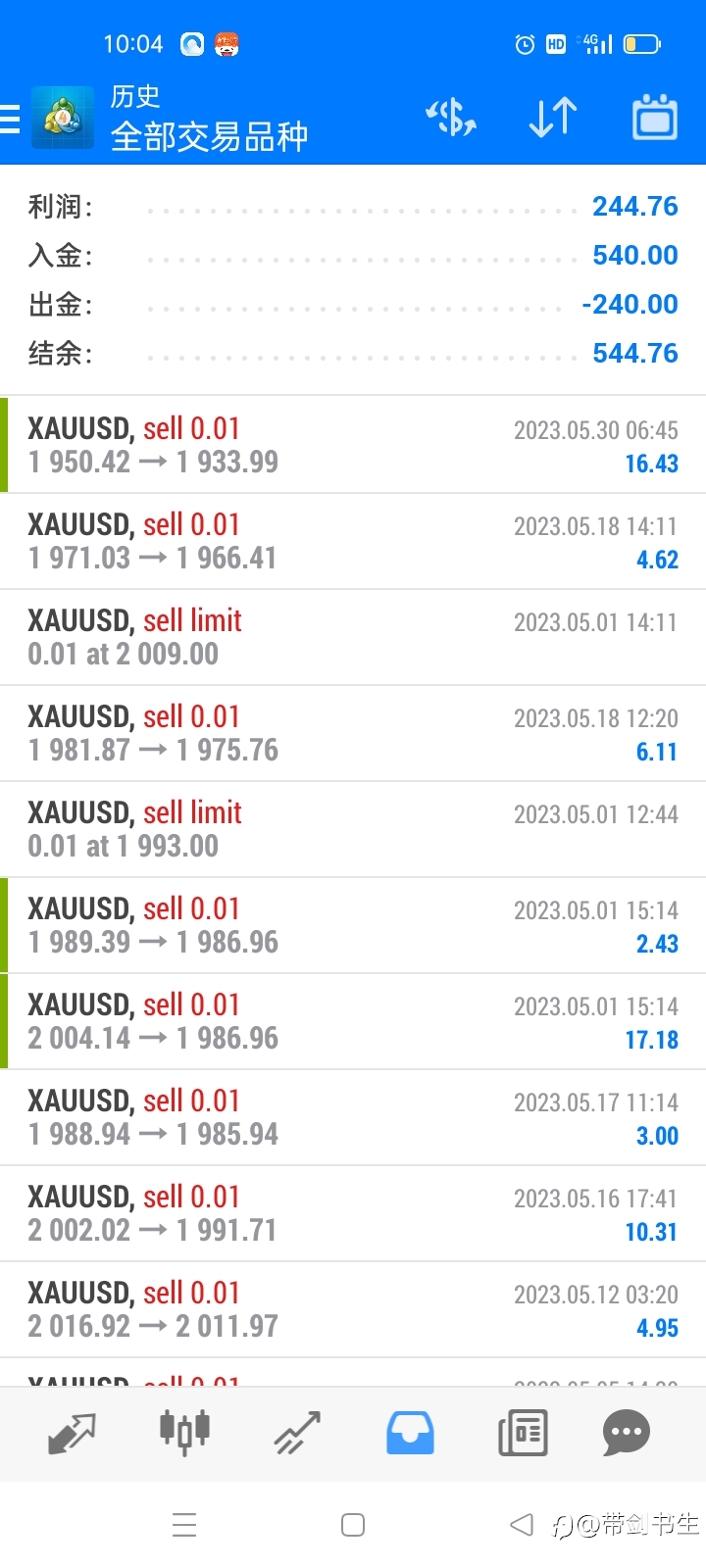706x1568 pixels.
Task: Open the sell trade with profit 17.18
Action: 353,1021
